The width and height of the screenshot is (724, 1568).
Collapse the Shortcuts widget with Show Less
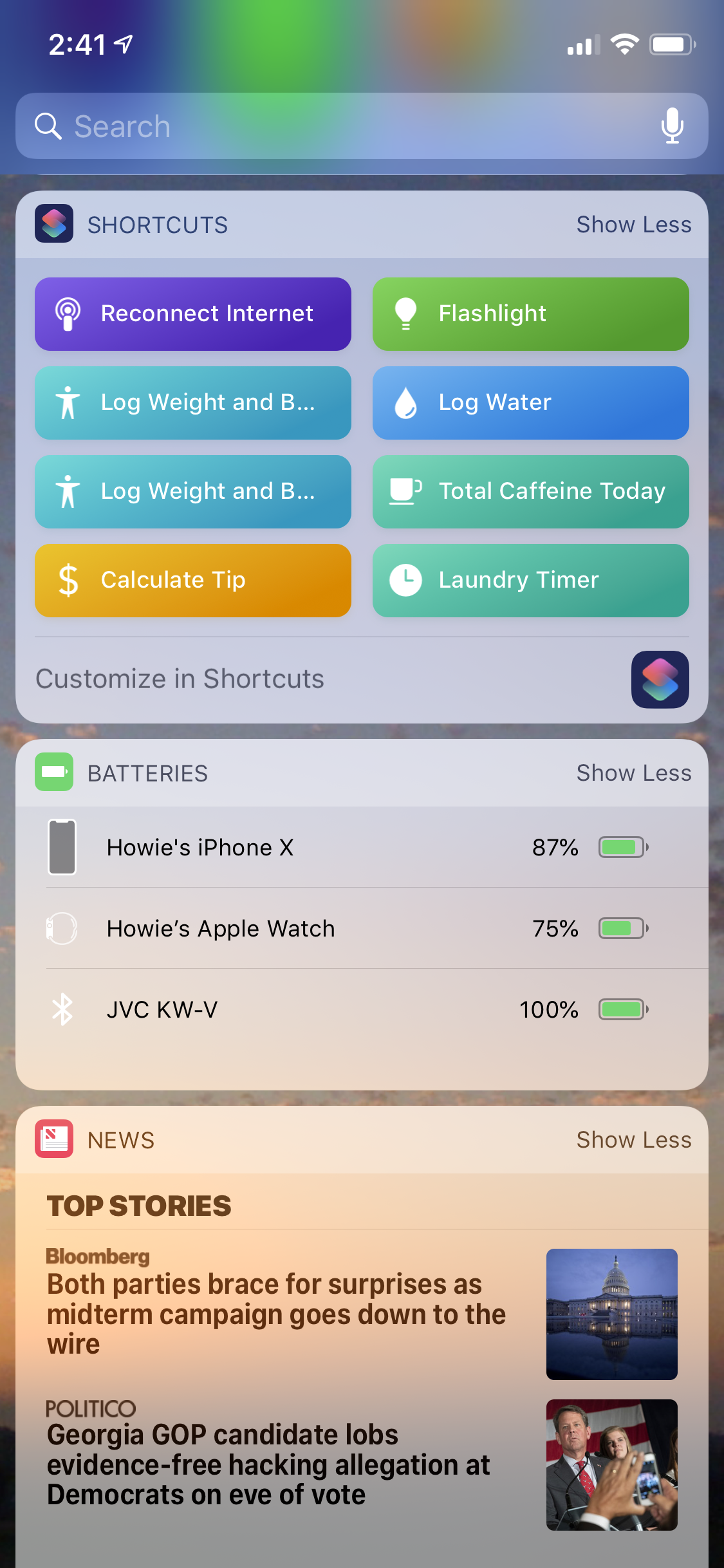pyautogui.click(x=634, y=225)
